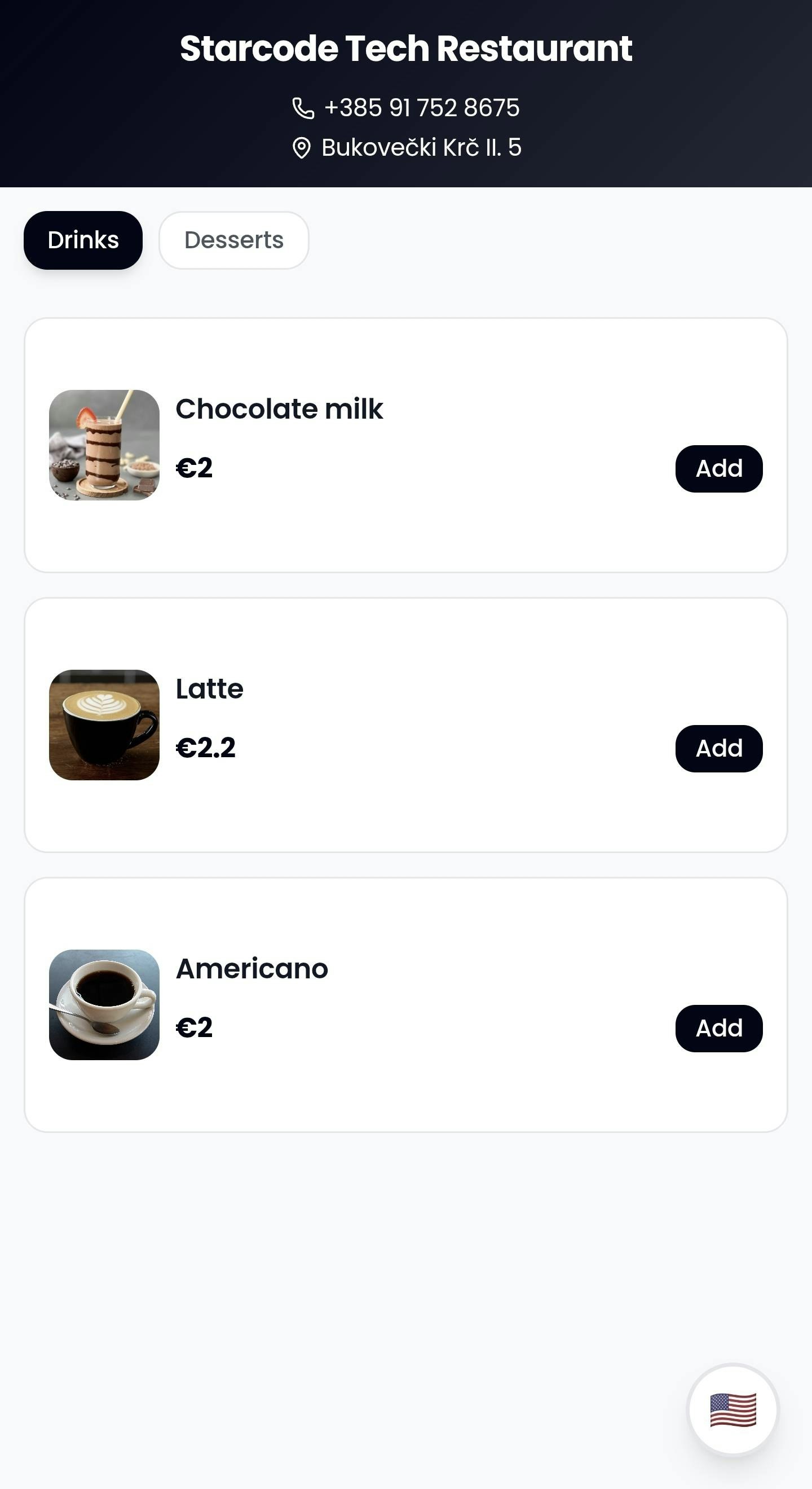Select the Chocolate milk item name

pos(279,409)
